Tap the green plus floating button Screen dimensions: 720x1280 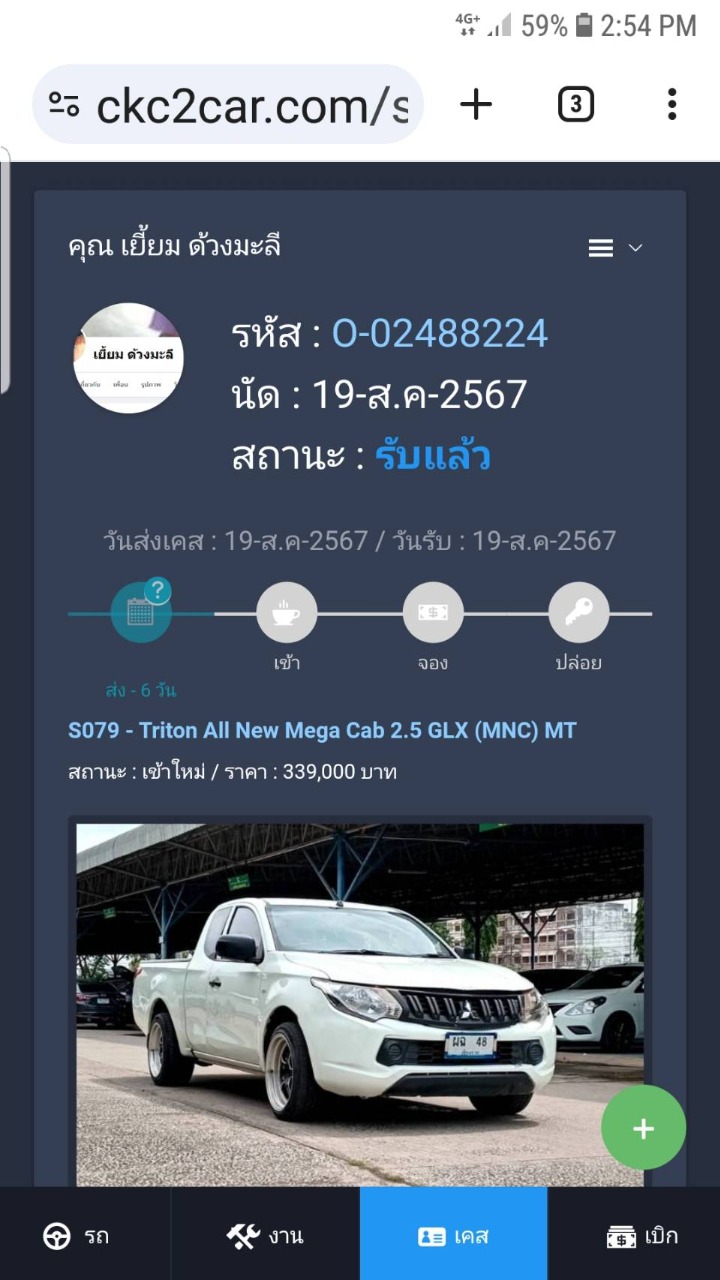pyautogui.click(x=643, y=1128)
